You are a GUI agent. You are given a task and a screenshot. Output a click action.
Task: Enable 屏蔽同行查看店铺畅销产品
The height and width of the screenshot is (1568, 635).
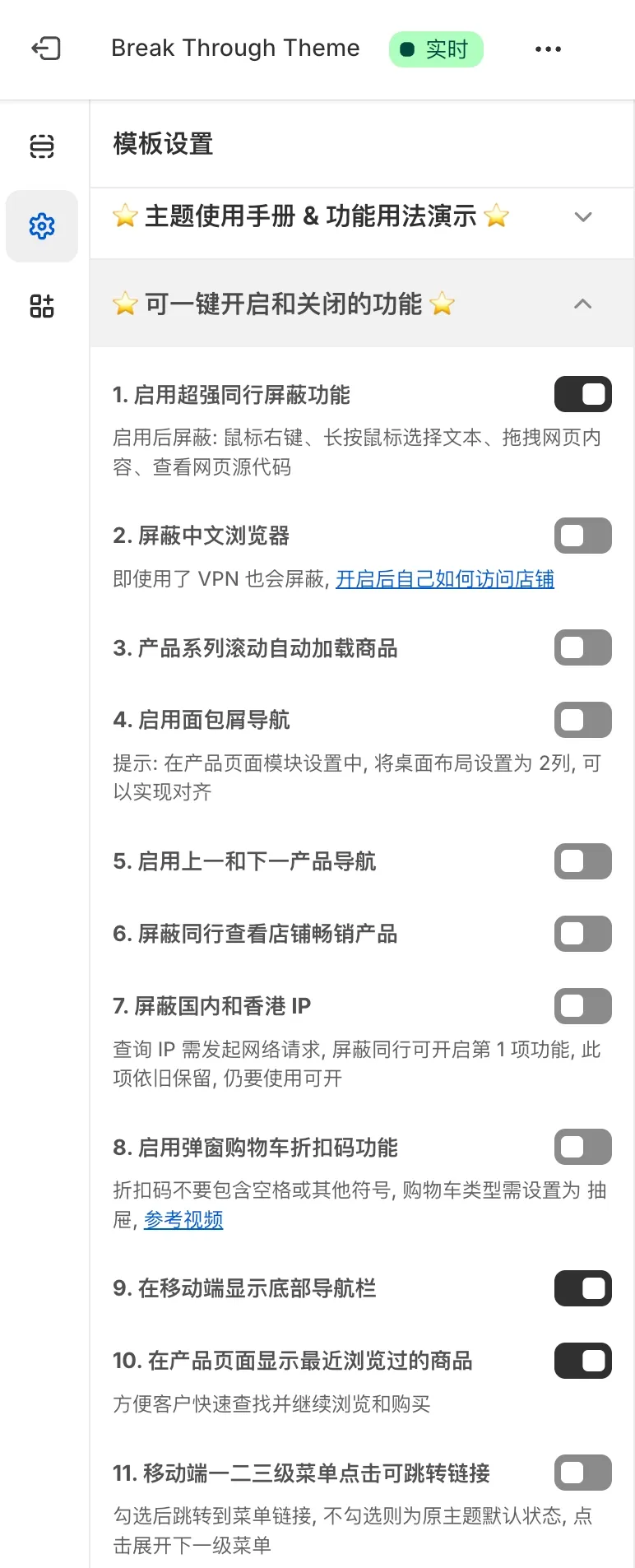(582, 933)
